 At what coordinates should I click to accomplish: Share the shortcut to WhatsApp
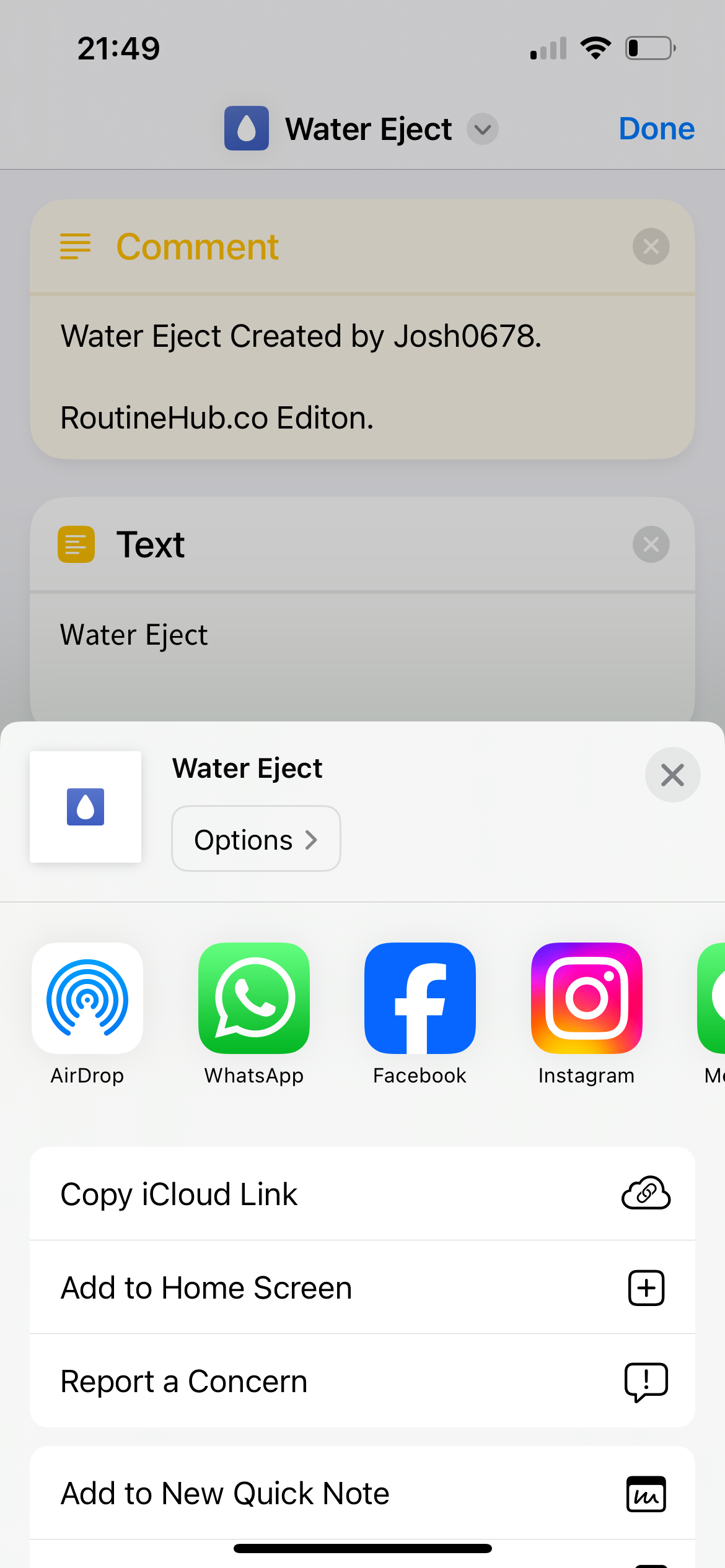tap(254, 998)
